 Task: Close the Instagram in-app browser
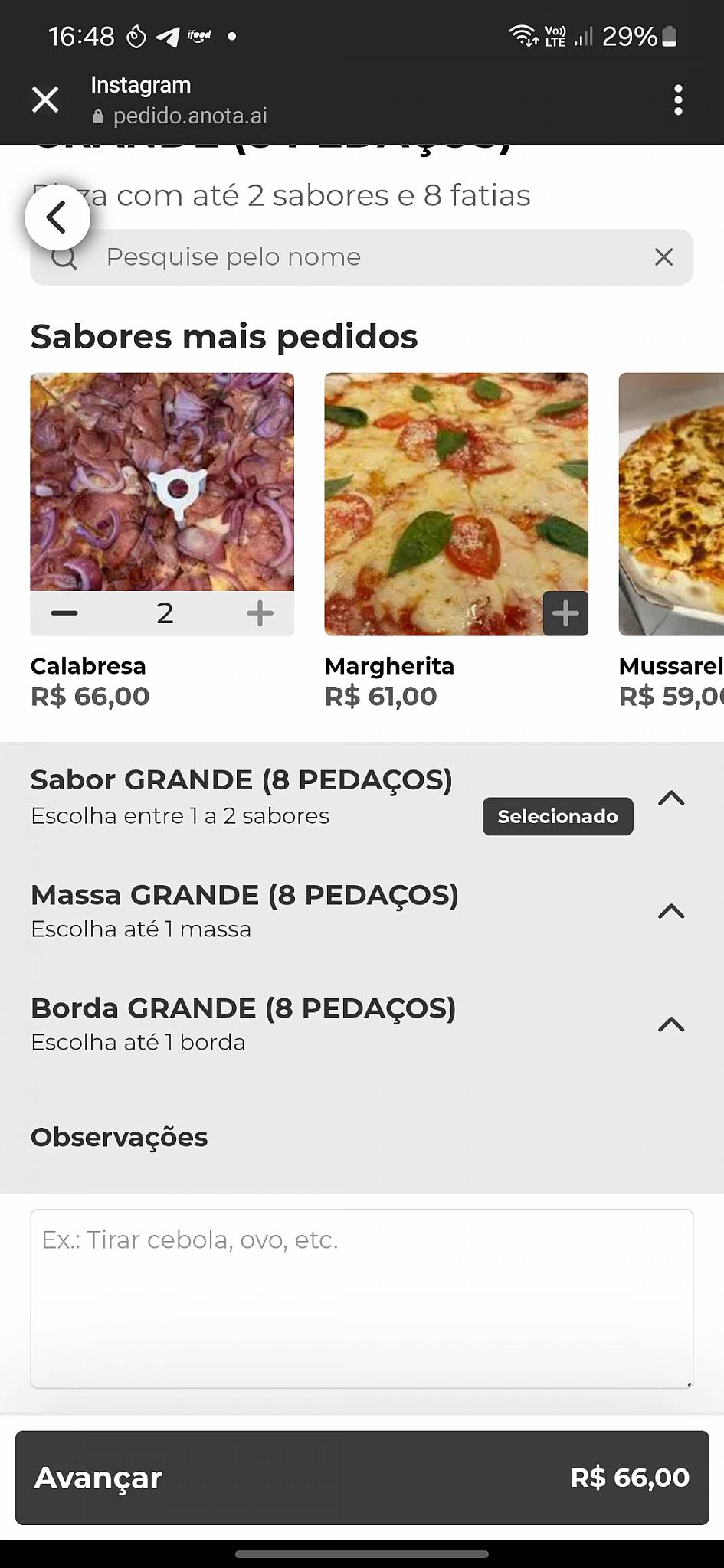(x=45, y=99)
